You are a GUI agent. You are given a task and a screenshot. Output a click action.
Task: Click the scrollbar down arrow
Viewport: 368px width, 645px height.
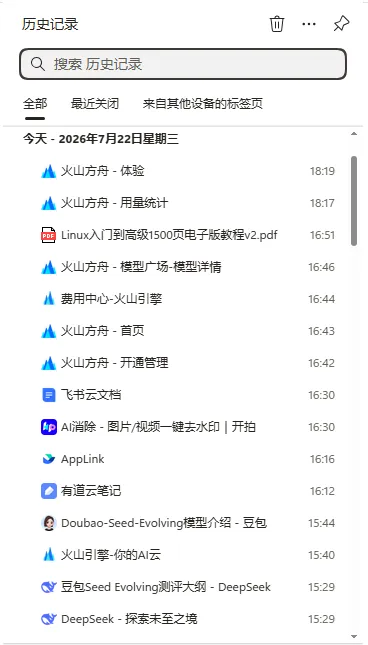coord(354,636)
